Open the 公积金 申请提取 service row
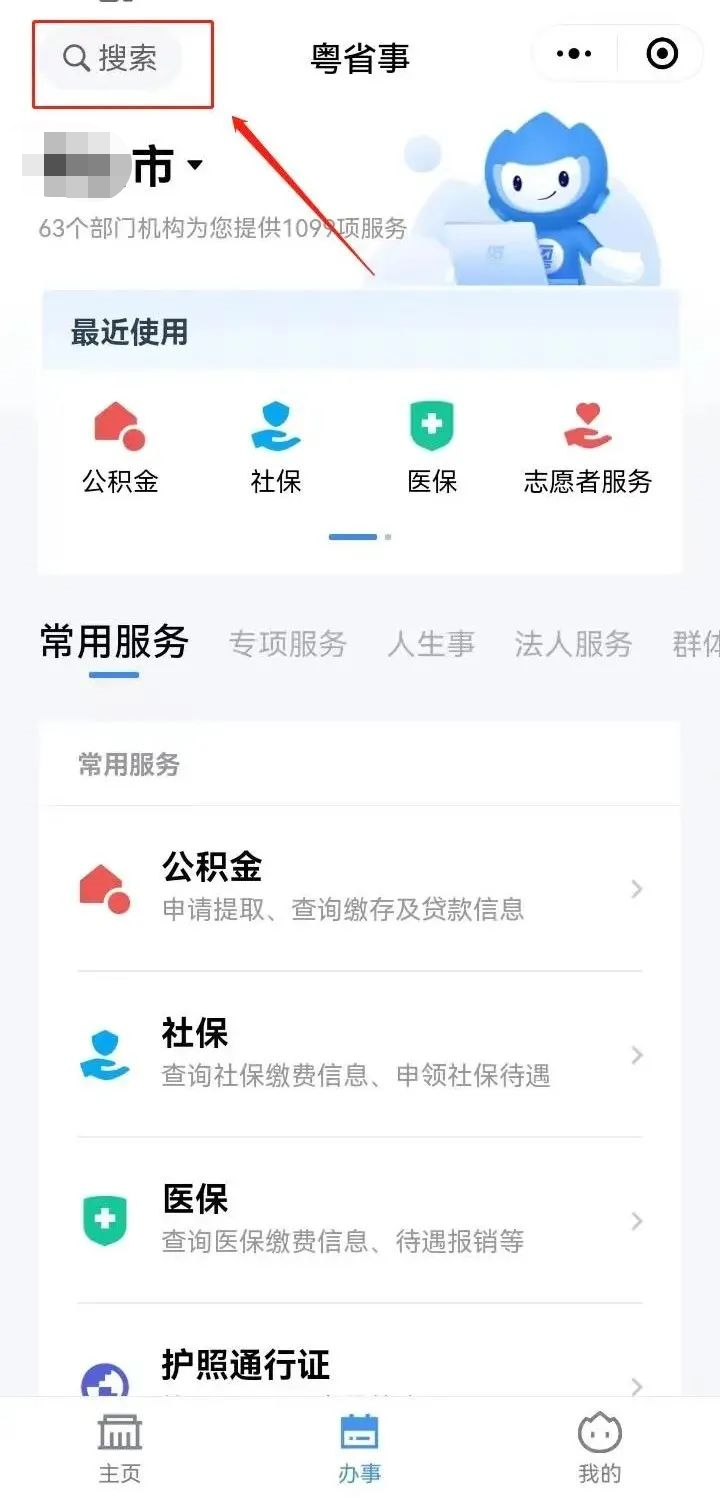The image size is (720, 1498). pyautogui.click(x=360, y=888)
